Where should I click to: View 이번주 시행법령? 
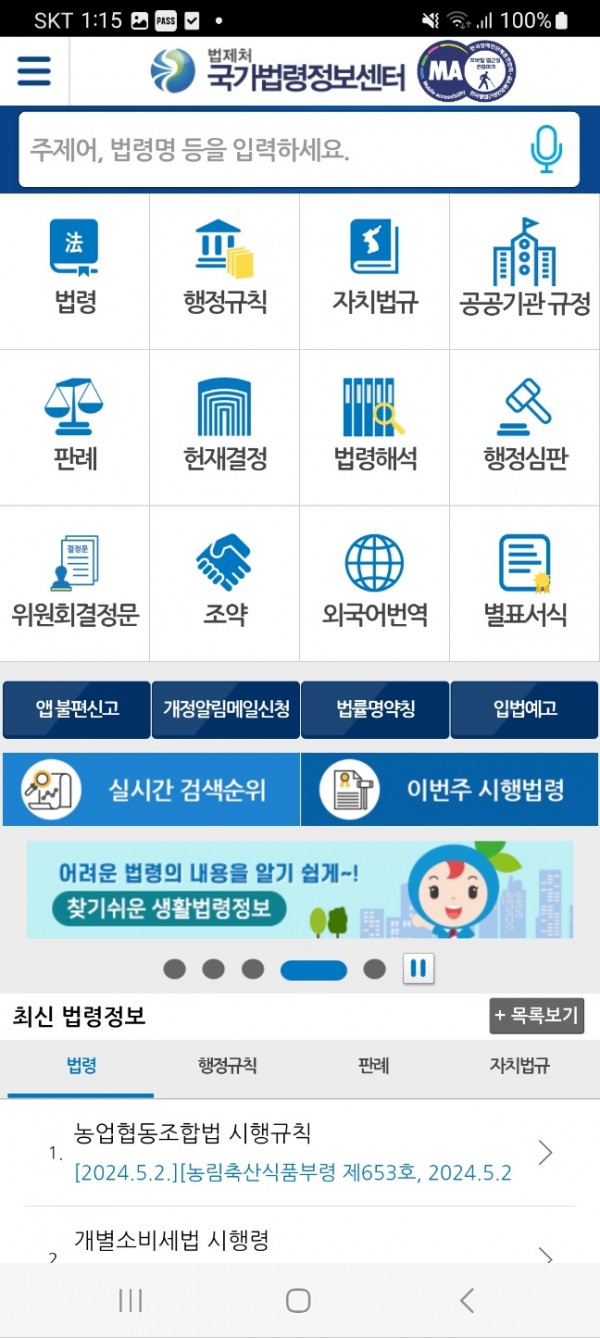coord(449,790)
